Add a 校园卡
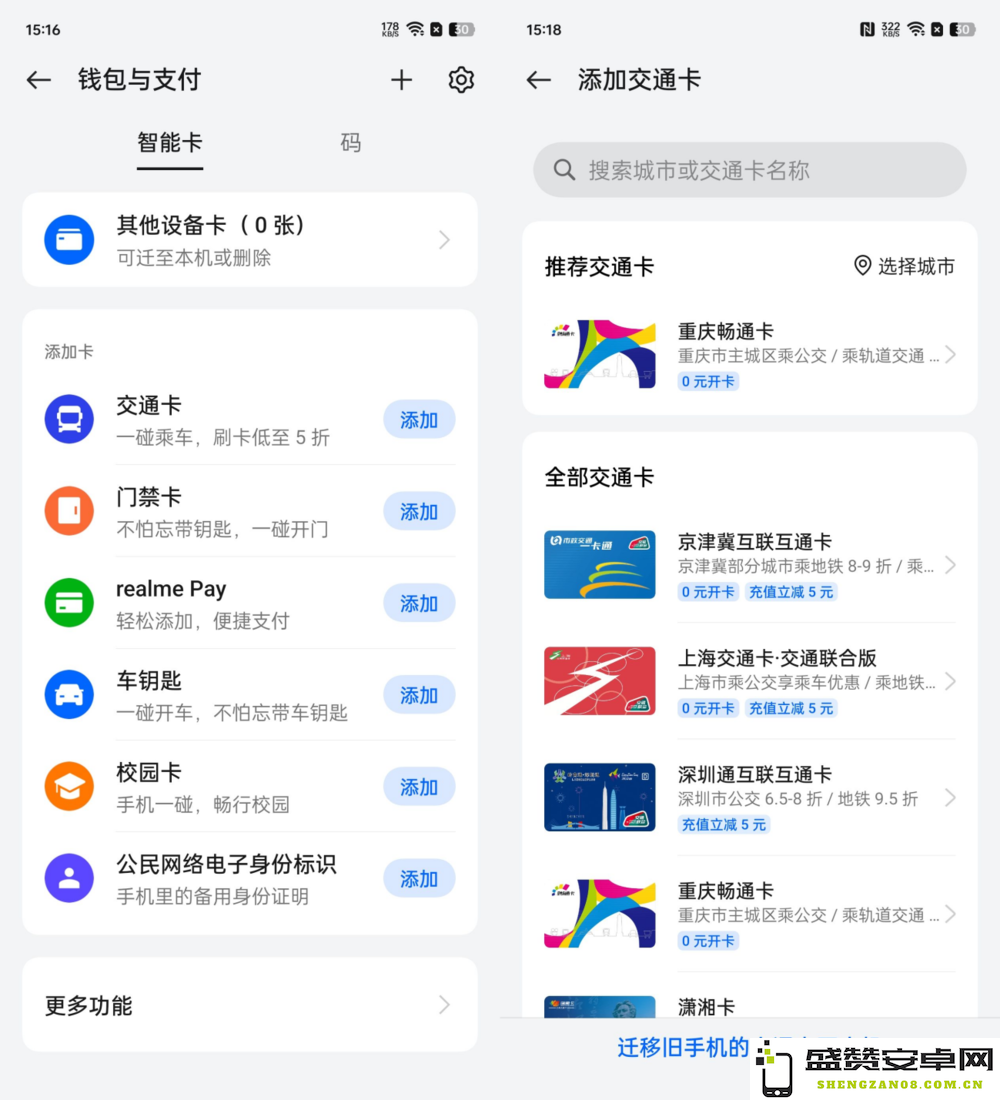Viewport: 1000px width, 1100px height. pos(419,787)
